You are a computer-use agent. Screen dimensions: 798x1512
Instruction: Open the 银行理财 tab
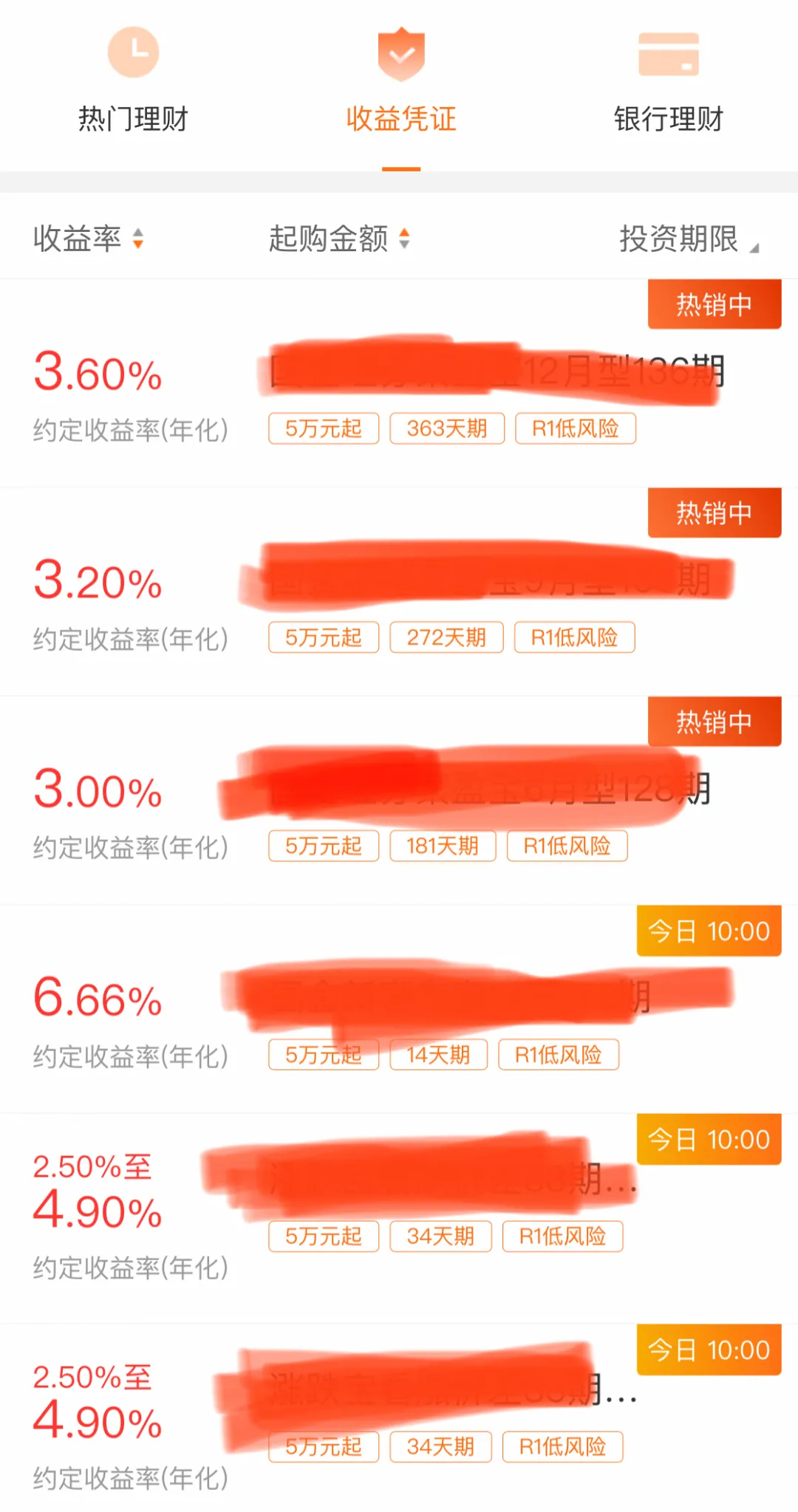pos(669,81)
